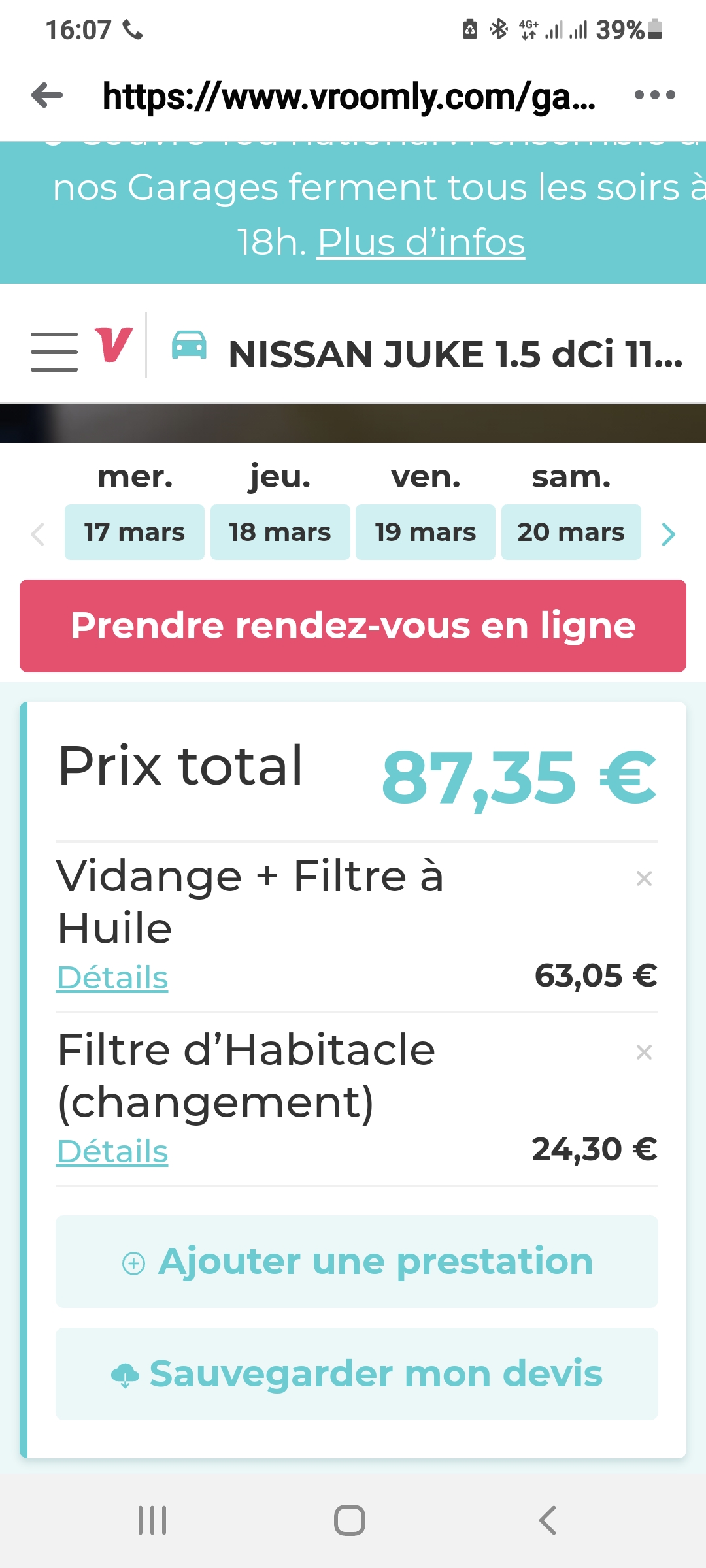This screenshot has height=1568, width=706.
Task: View Détails for Filtre d'Habitacle
Action: pos(112,1152)
